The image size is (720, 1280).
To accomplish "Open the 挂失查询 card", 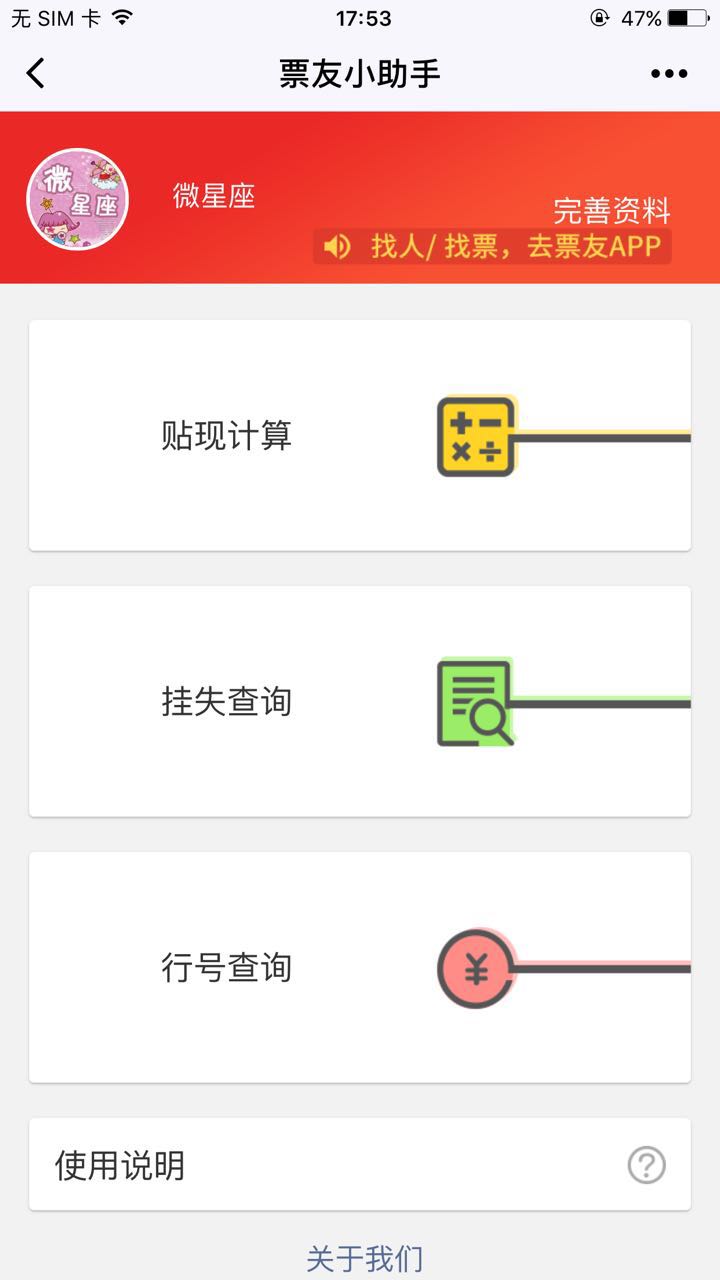I will (360, 702).
